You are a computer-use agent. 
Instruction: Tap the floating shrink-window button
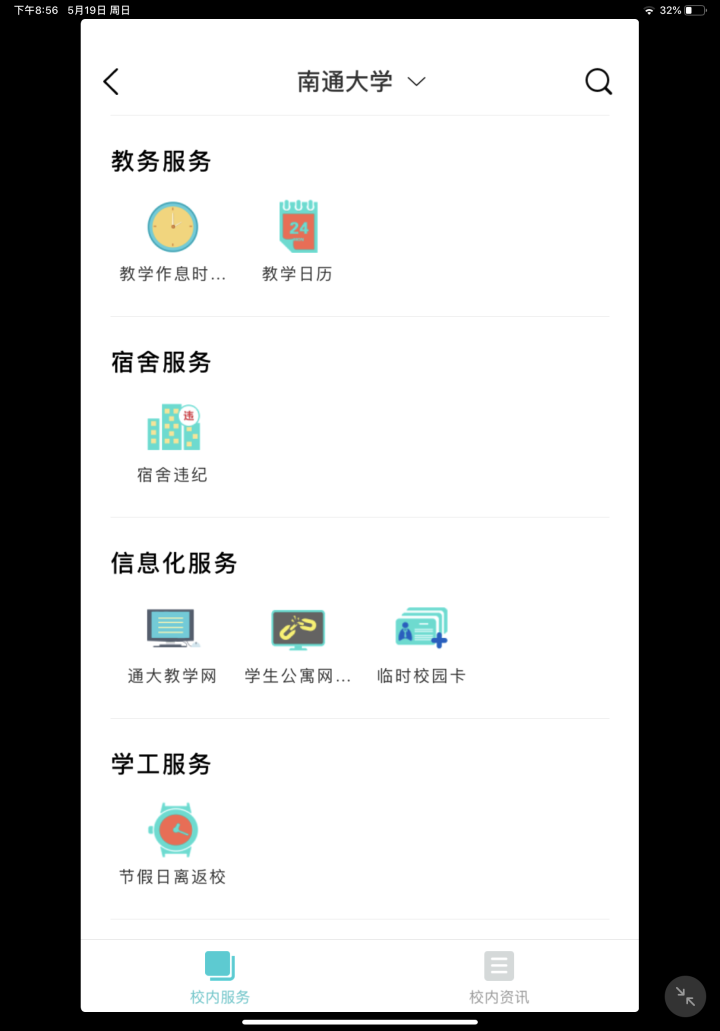685,996
